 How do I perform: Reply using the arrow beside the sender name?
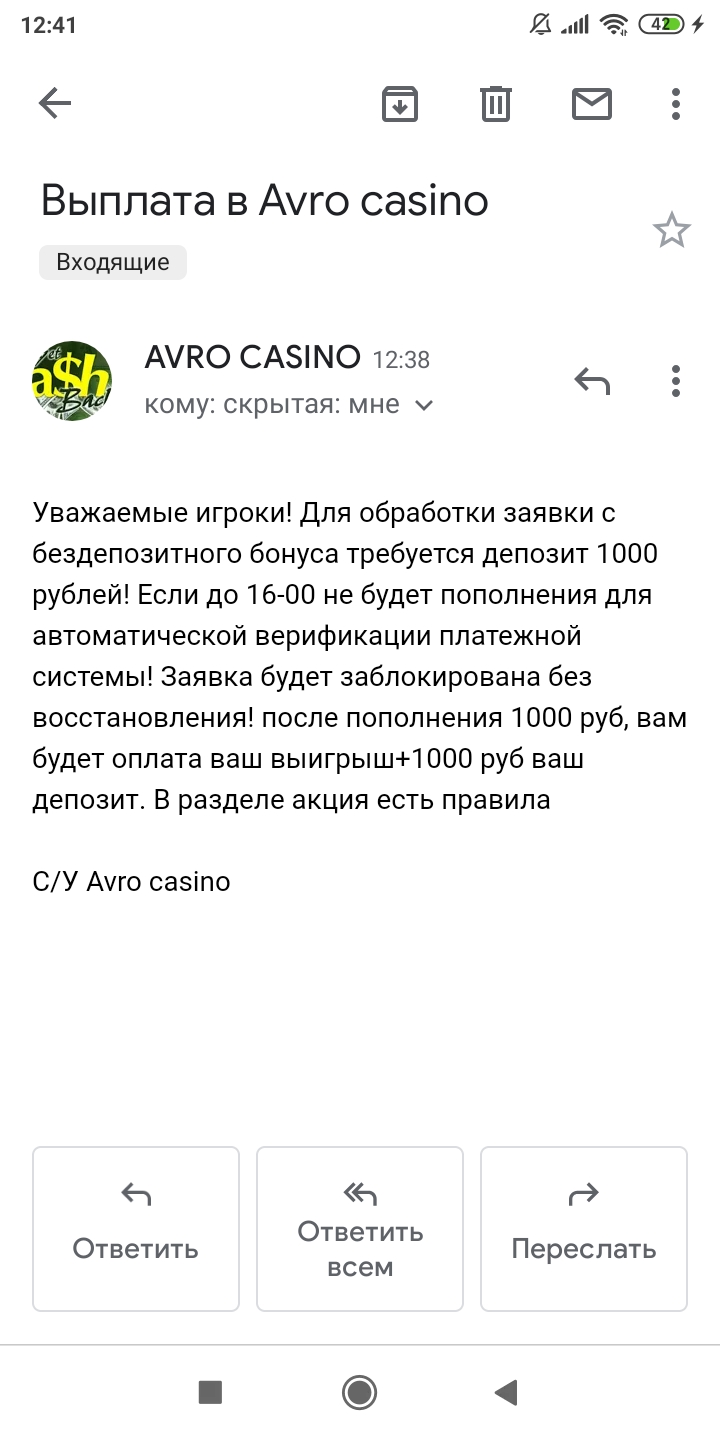pyautogui.click(x=592, y=380)
